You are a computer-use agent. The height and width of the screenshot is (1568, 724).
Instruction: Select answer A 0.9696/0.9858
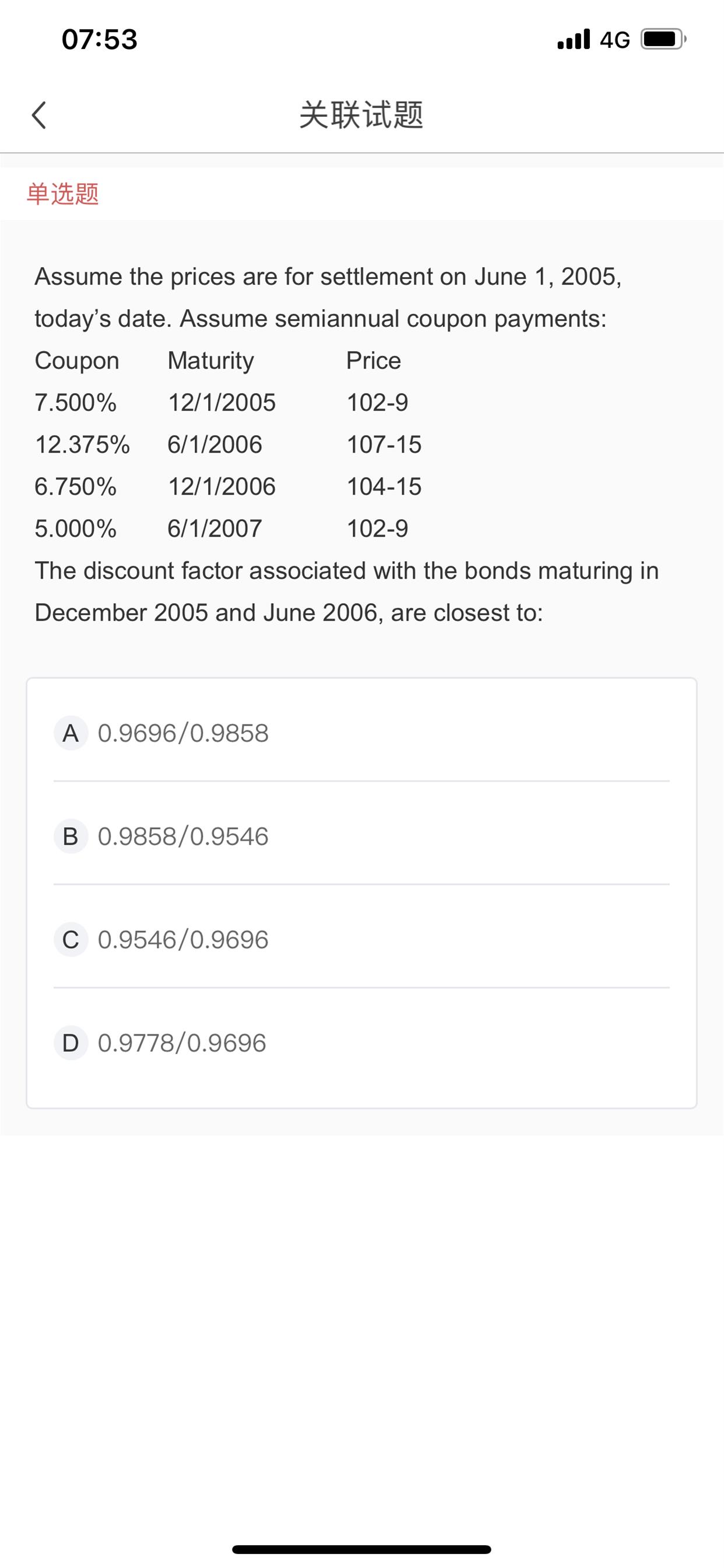tap(361, 733)
